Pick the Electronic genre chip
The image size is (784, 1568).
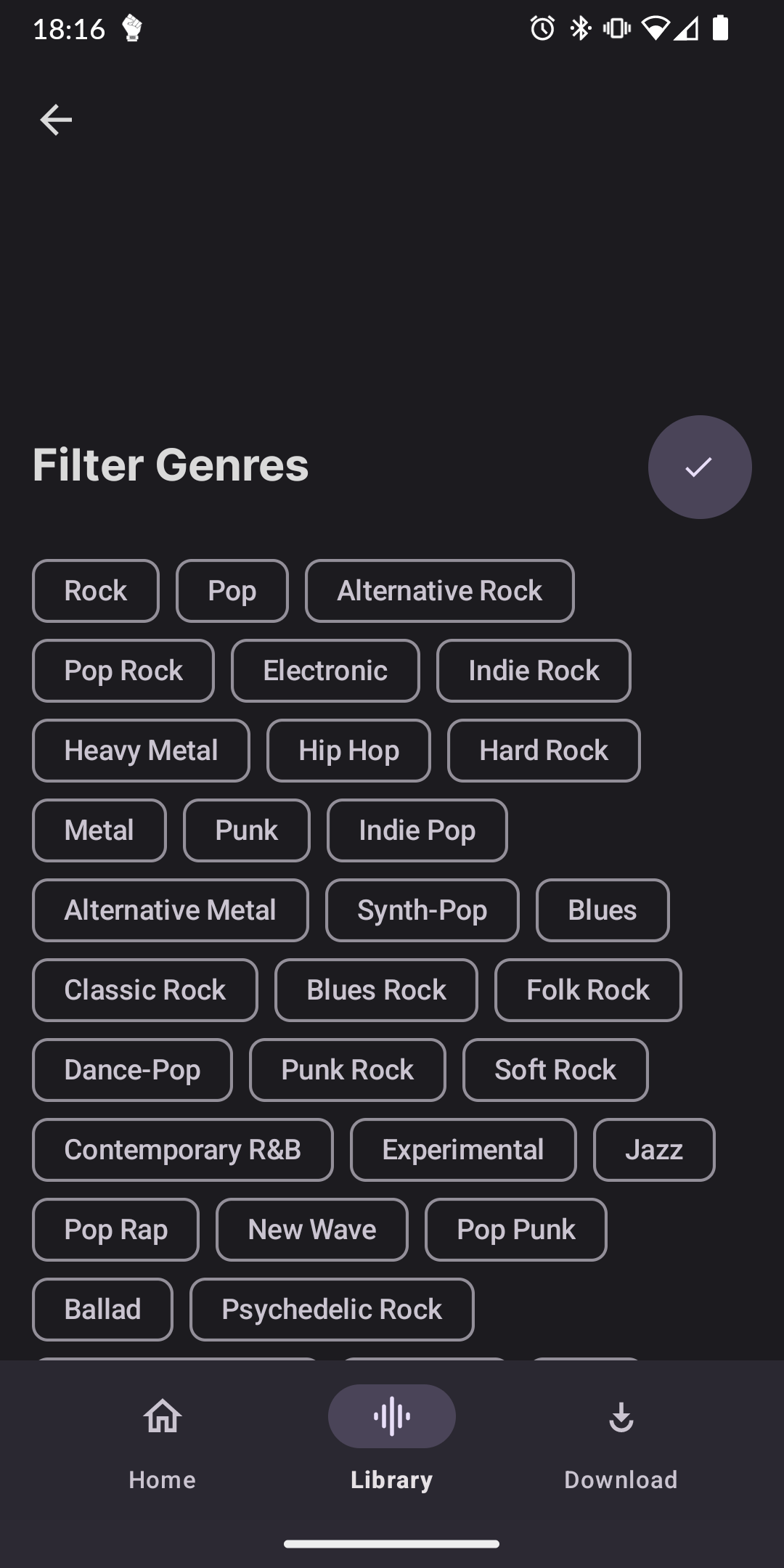click(x=325, y=671)
